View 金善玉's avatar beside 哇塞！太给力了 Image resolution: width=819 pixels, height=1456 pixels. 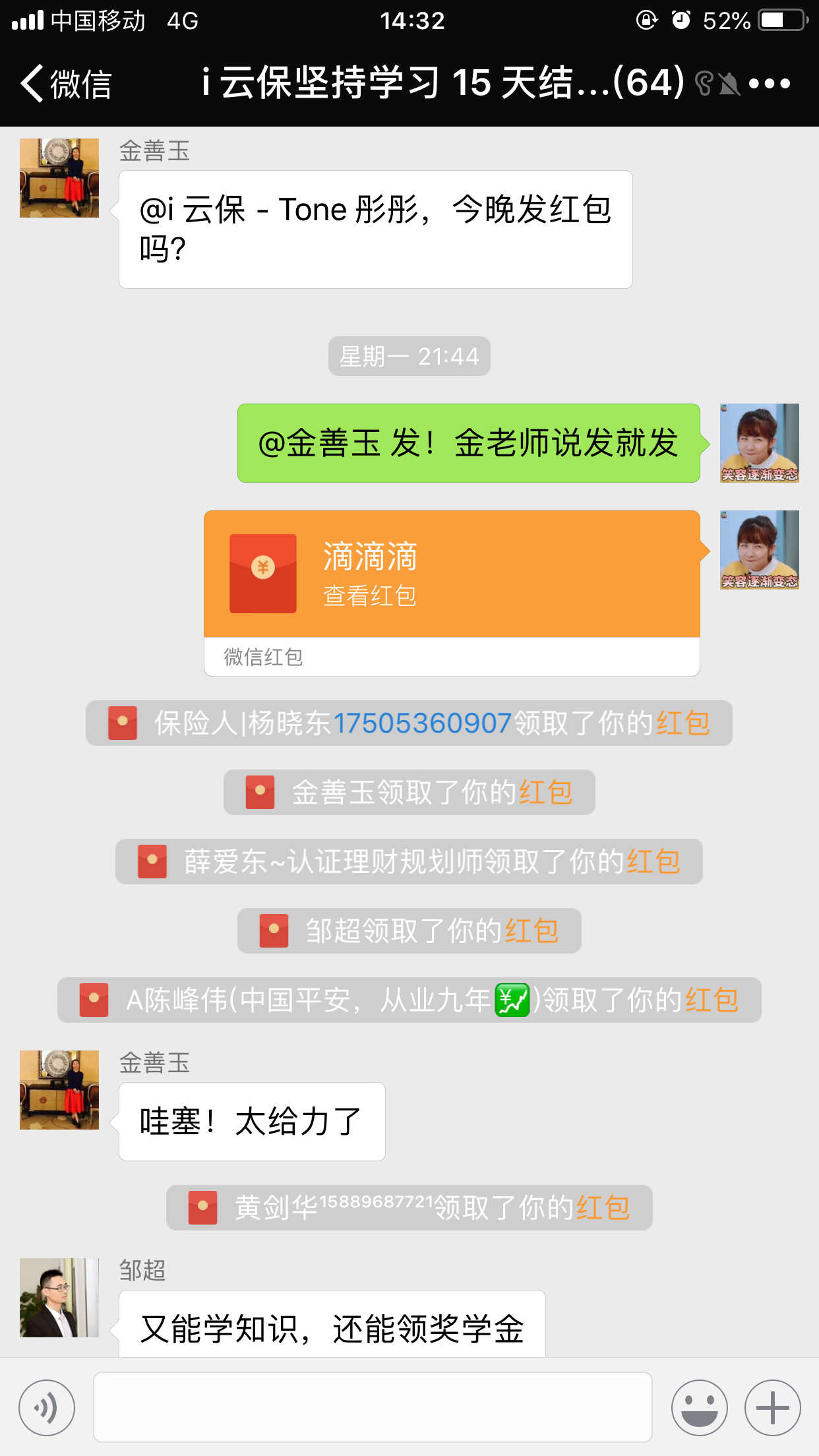coord(59,1089)
